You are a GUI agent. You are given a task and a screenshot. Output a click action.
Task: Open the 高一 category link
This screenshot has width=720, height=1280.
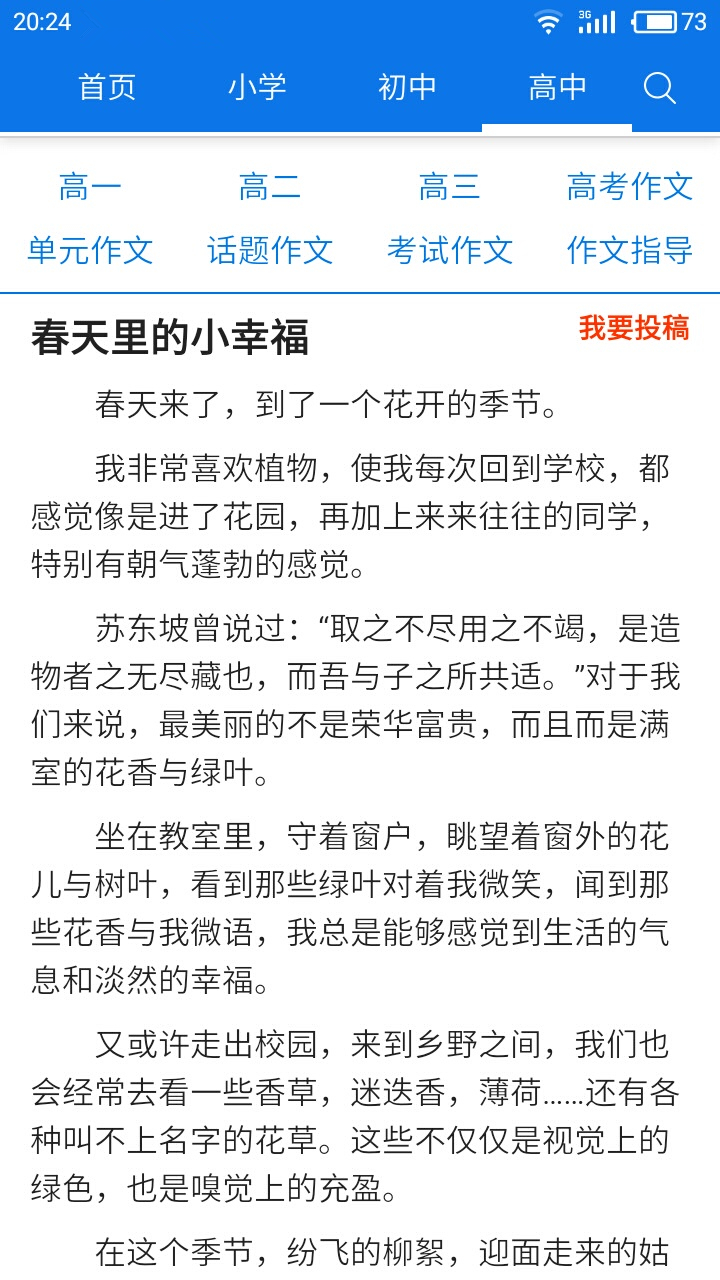coord(90,186)
